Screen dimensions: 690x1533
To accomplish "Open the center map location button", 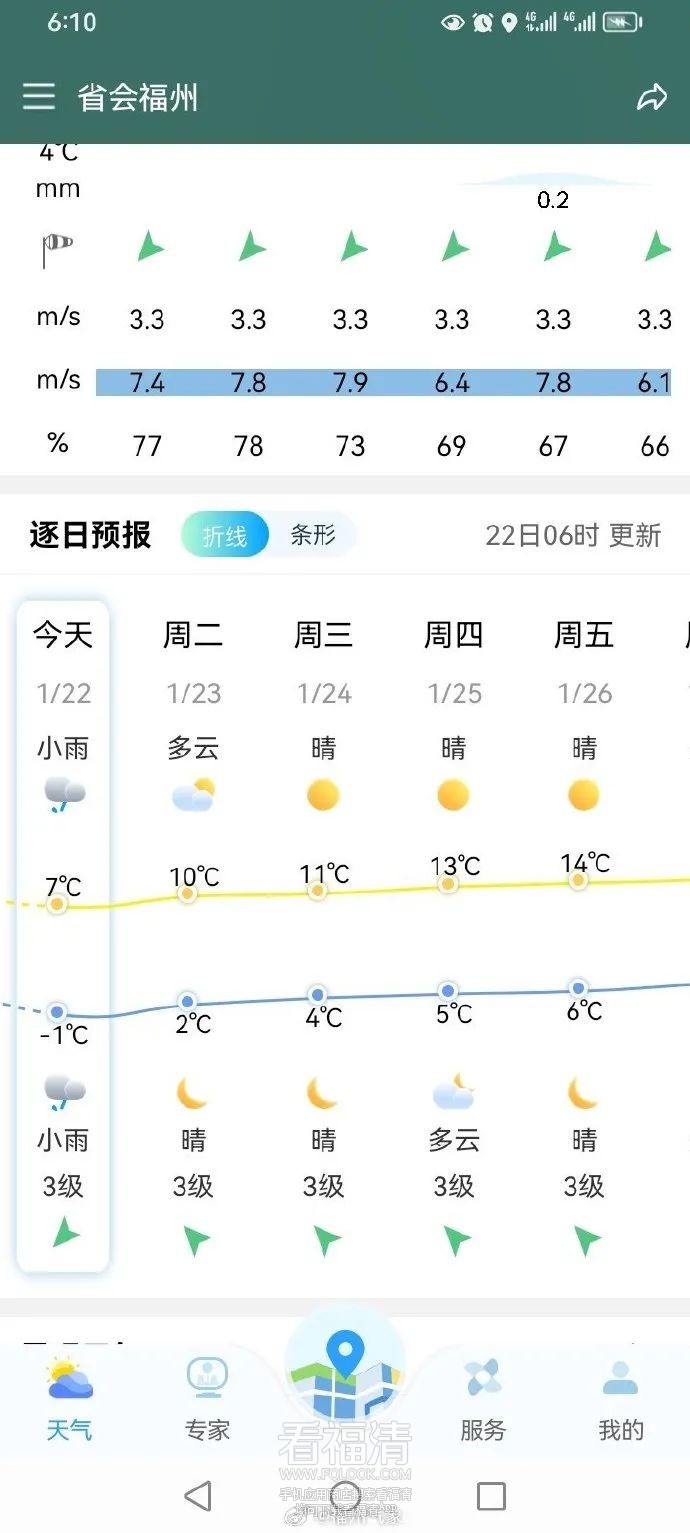I will point(345,1368).
